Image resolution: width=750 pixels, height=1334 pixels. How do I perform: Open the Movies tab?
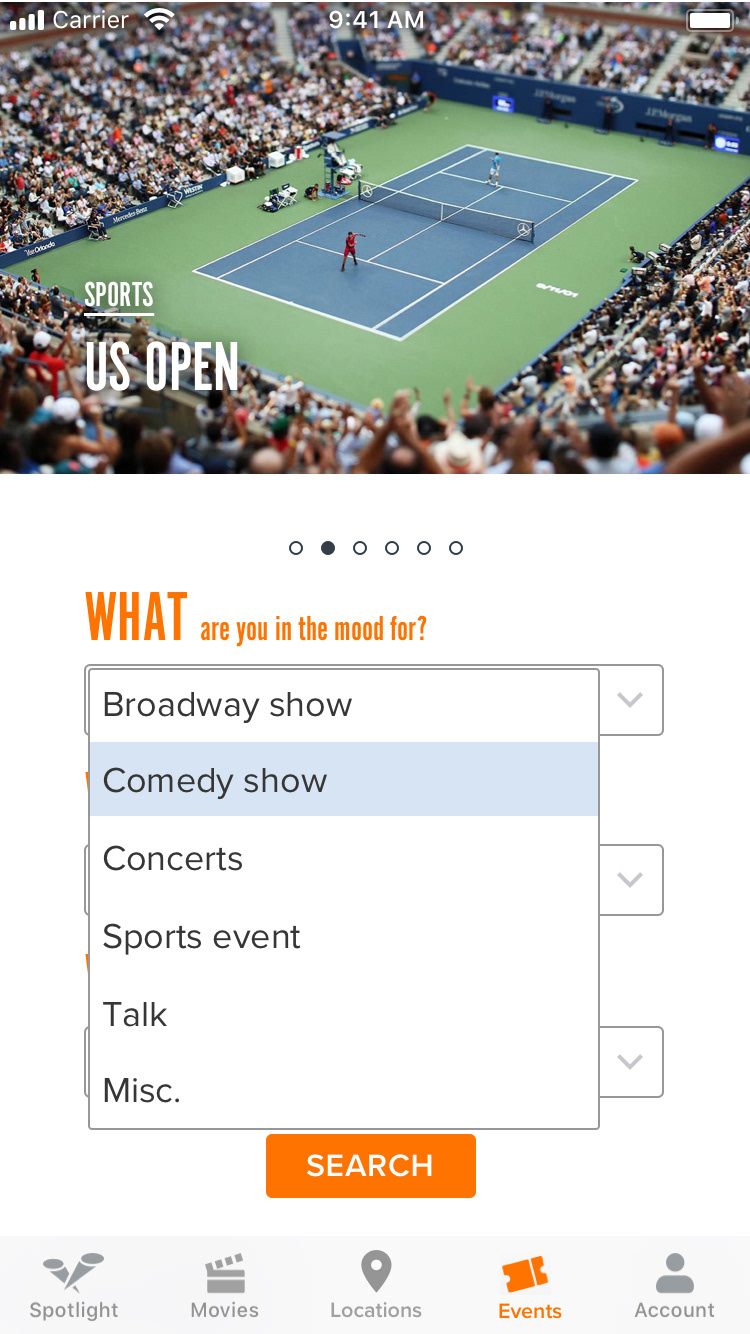225,1287
